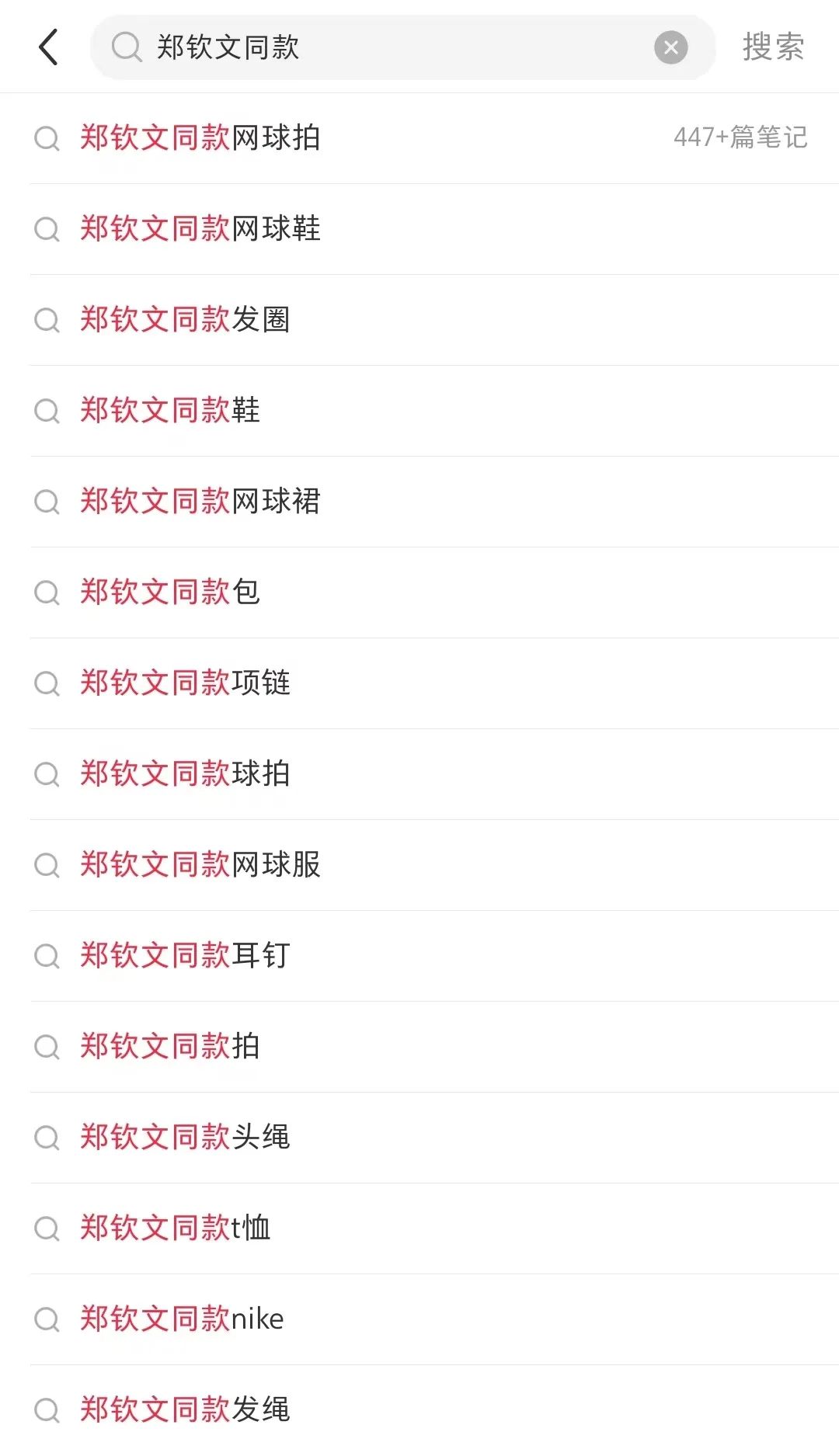Open the suggestion 郑钦文同款耳钉
839x1456 pixels.
(419, 956)
